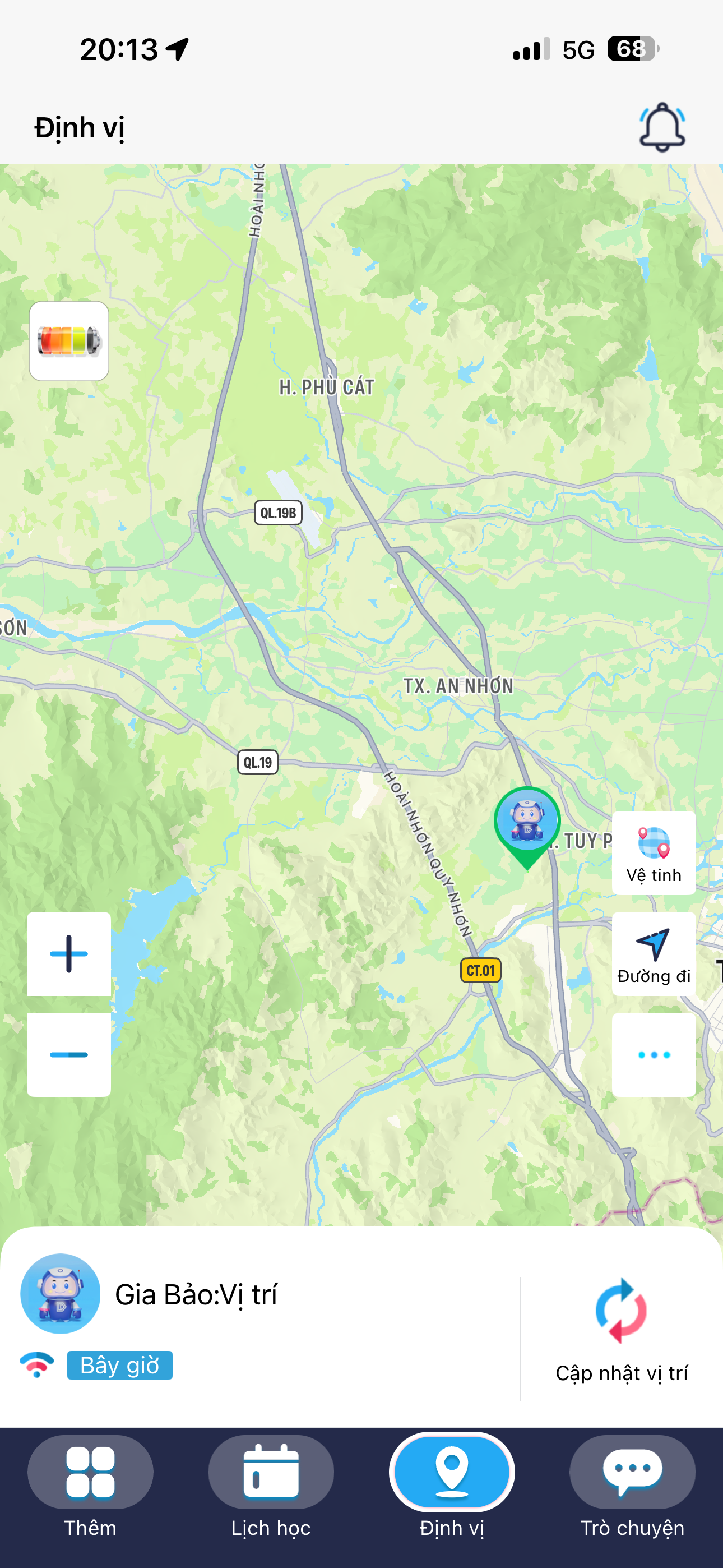
Task: Tap the robot location pin on map
Action: 527,822
